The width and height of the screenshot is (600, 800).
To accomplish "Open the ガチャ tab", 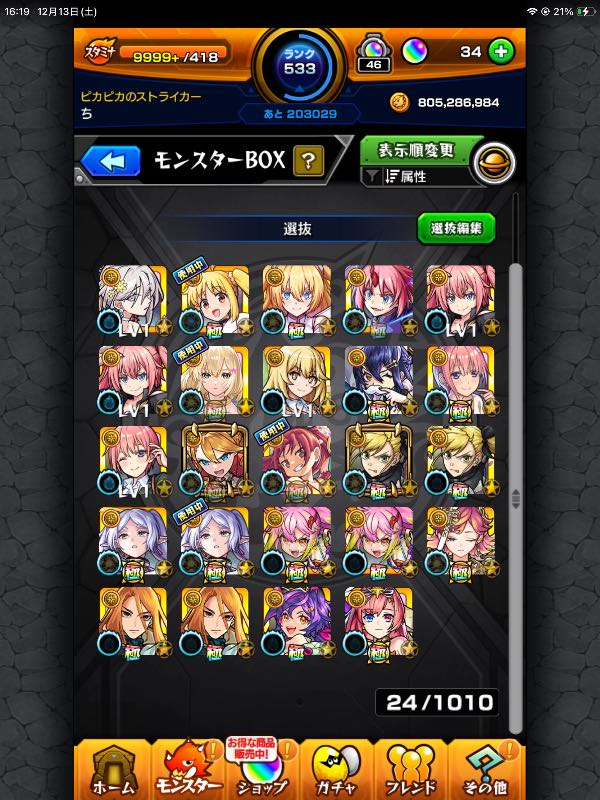I will (336, 769).
